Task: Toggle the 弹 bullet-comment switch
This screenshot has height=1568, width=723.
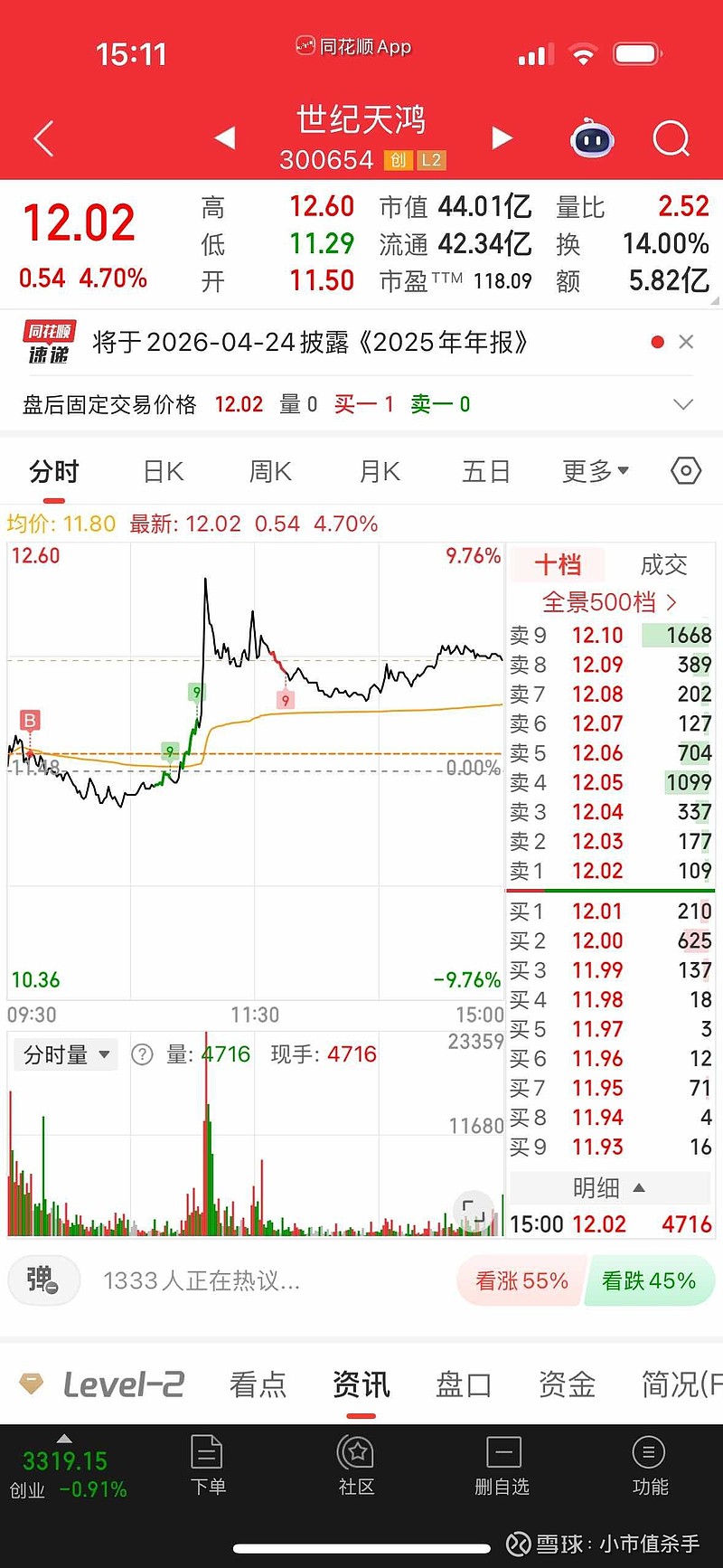Action: [x=42, y=1280]
